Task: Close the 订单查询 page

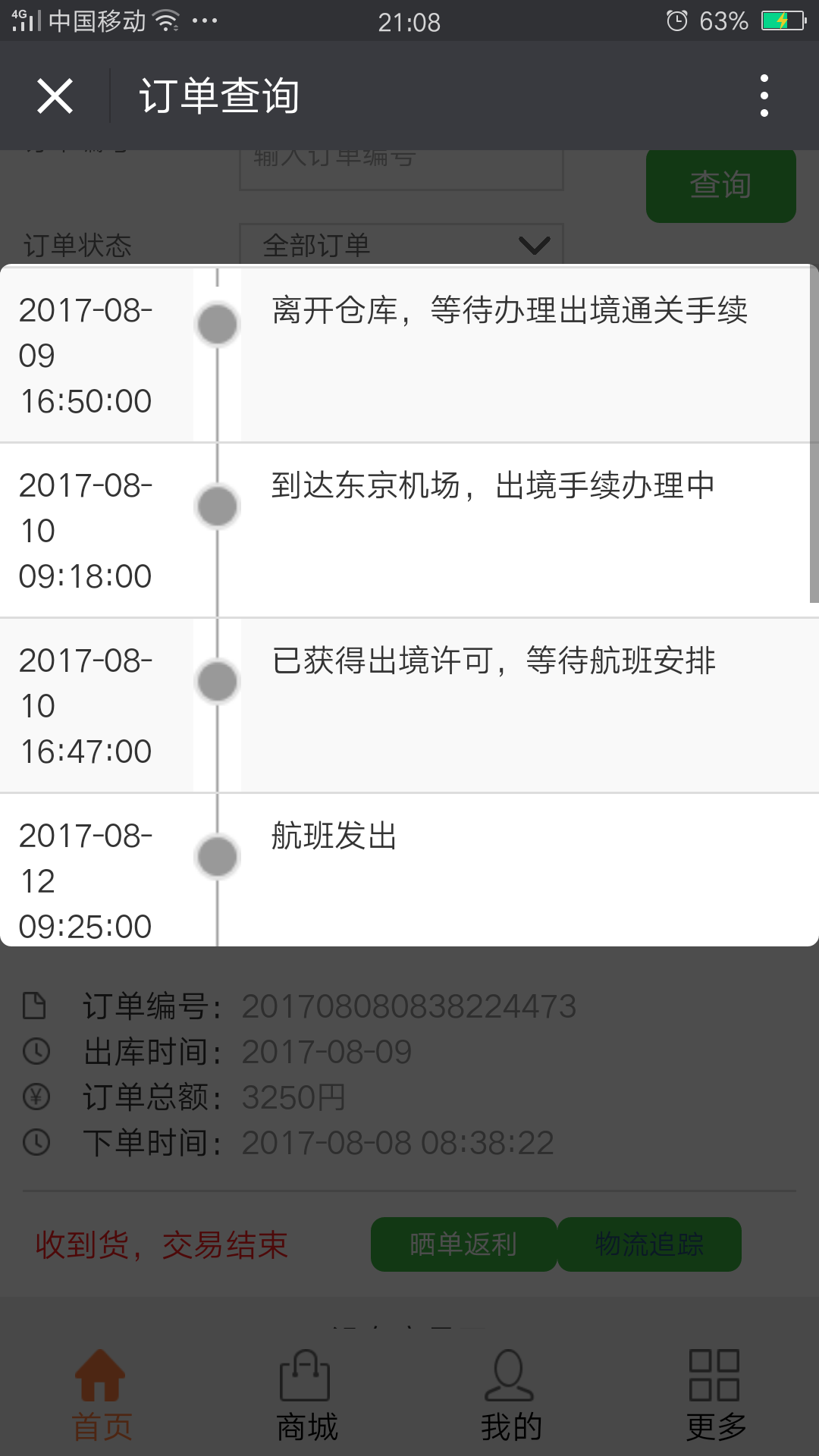Action: pyautogui.click(x=55, y=96)
